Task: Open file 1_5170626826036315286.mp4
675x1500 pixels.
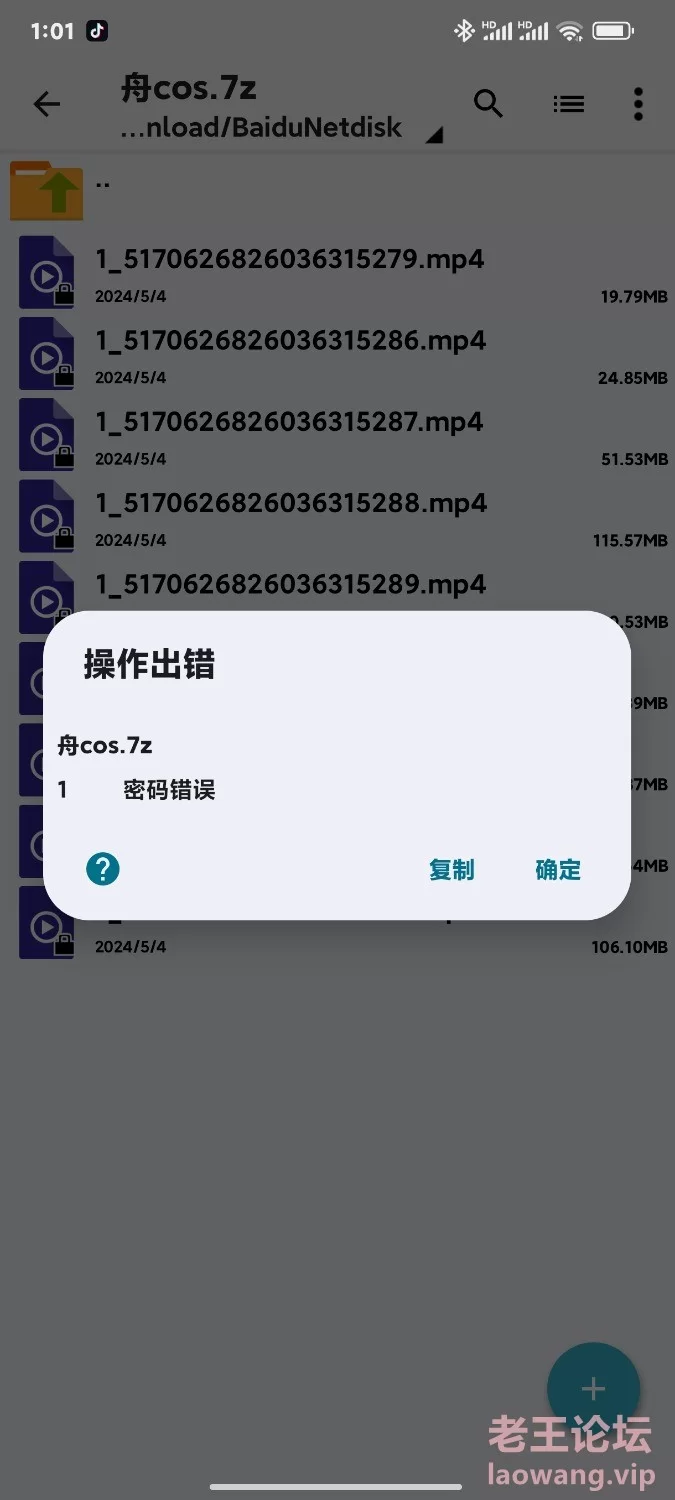Action: (337, 354)
